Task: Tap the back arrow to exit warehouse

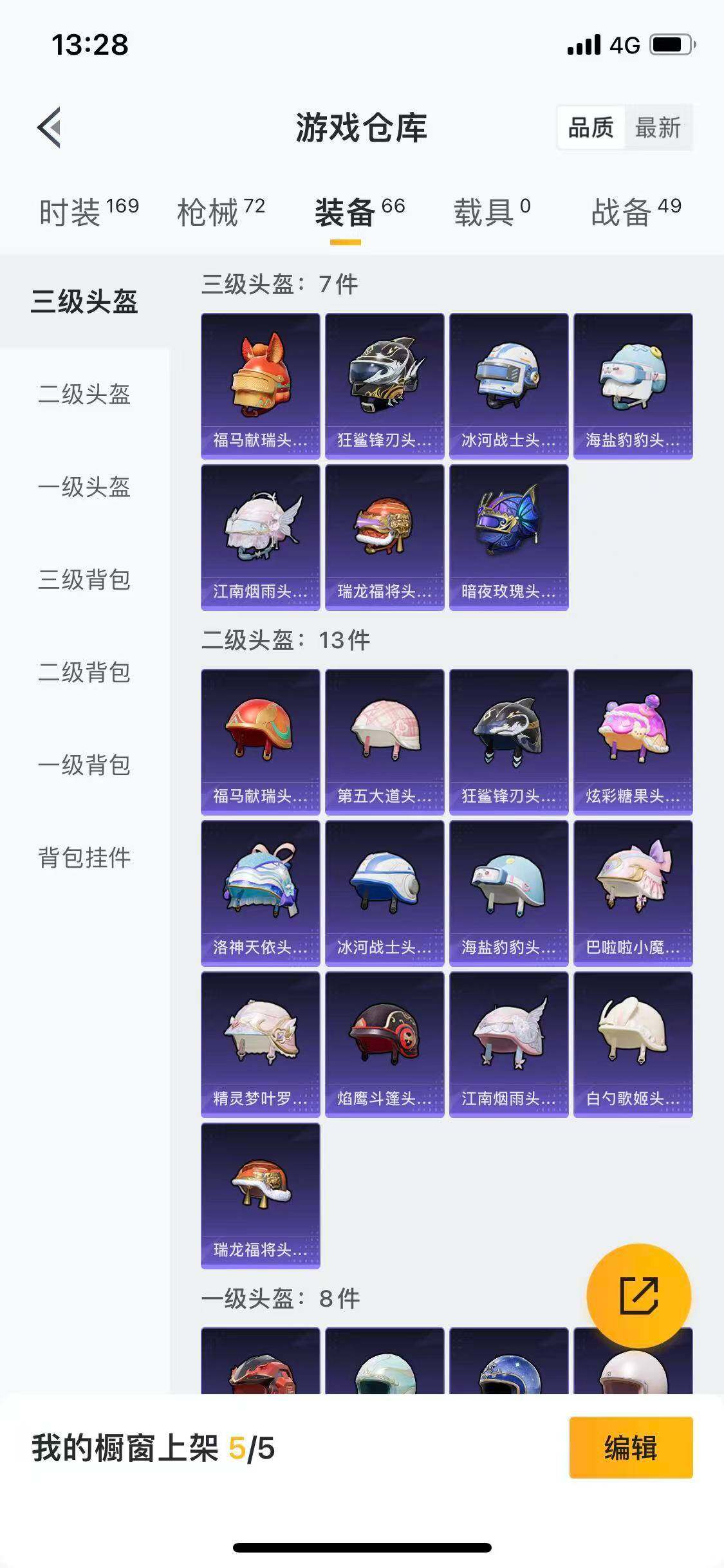Action: (50, 127)
